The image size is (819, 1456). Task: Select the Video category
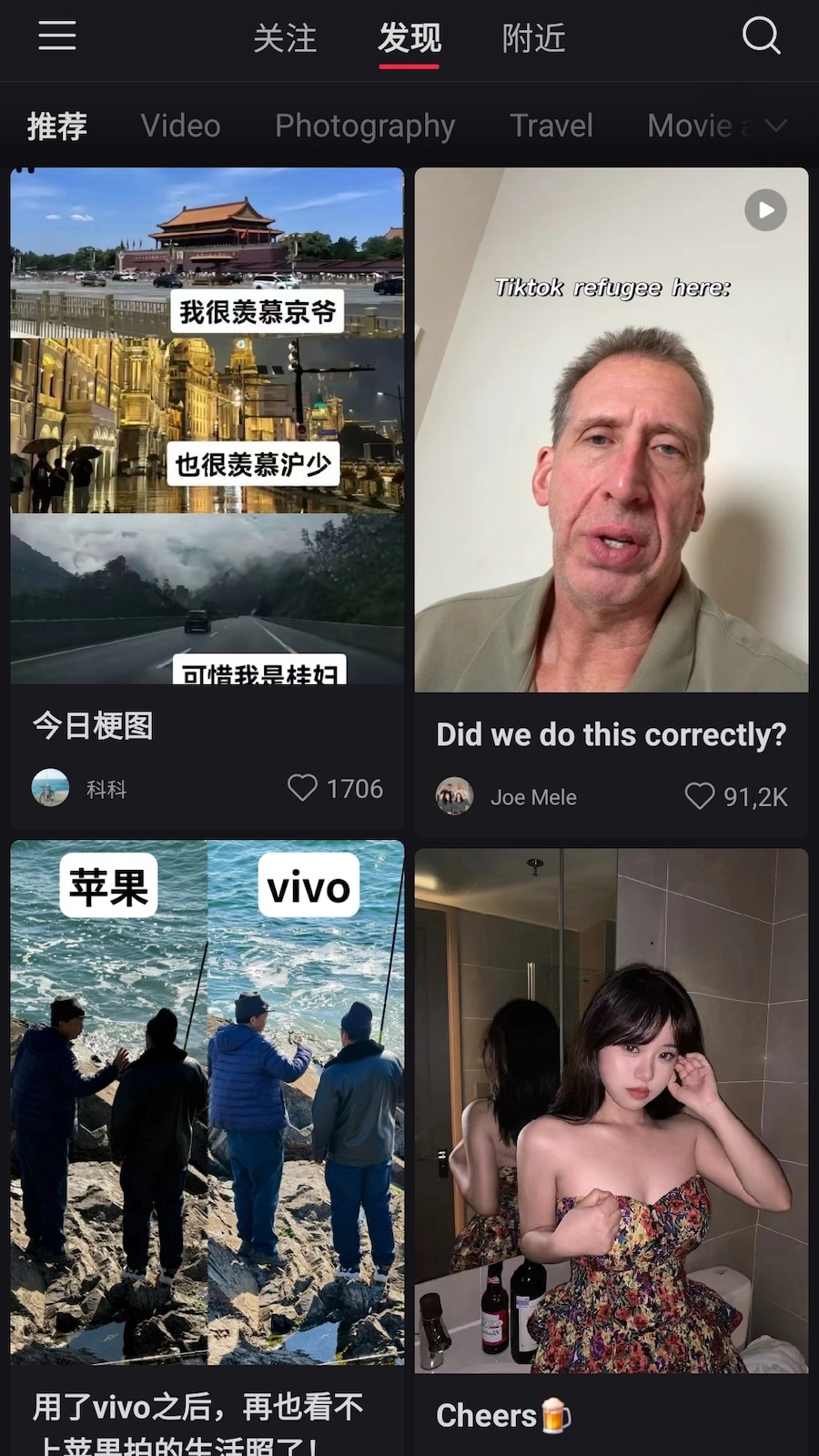click(180, 126)
